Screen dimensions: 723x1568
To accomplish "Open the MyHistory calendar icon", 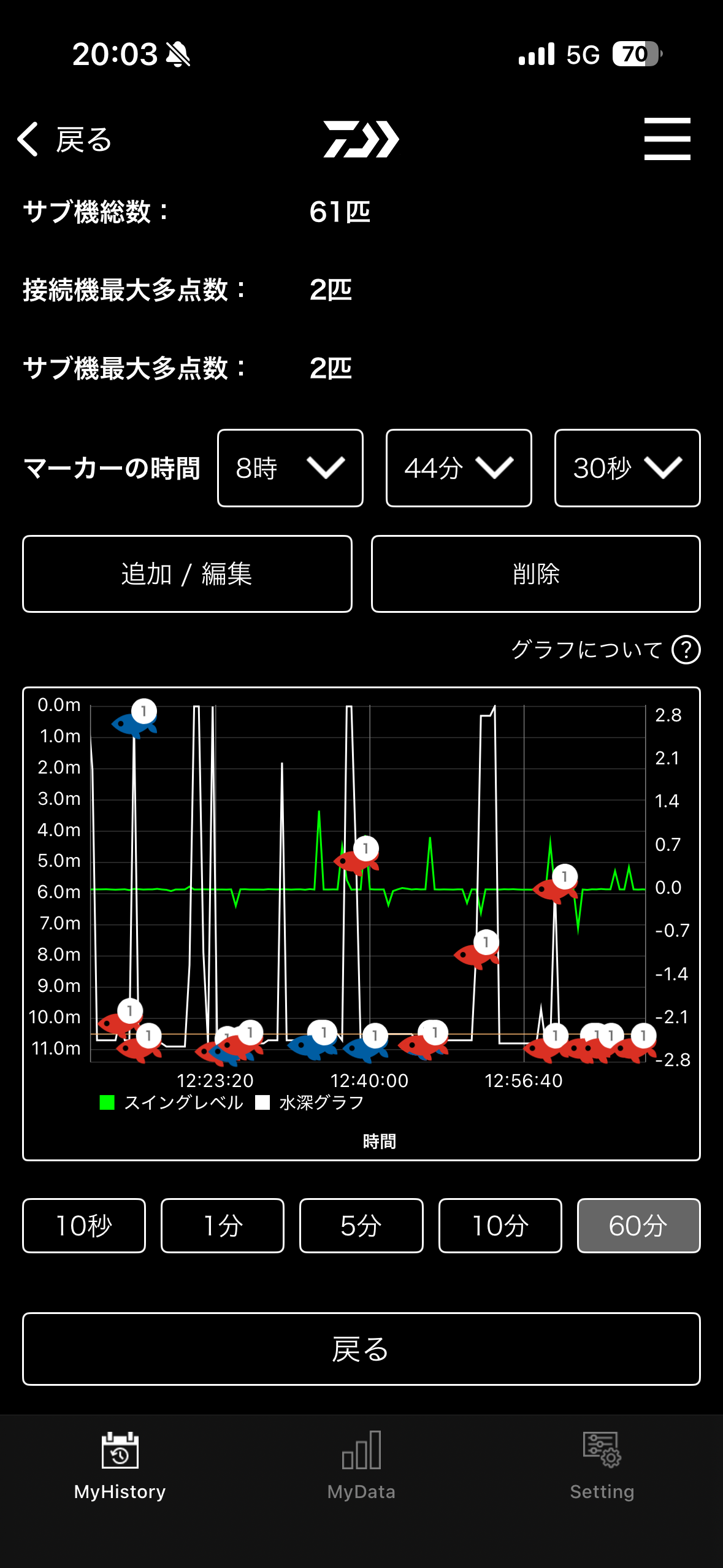I will [120, 1451].
